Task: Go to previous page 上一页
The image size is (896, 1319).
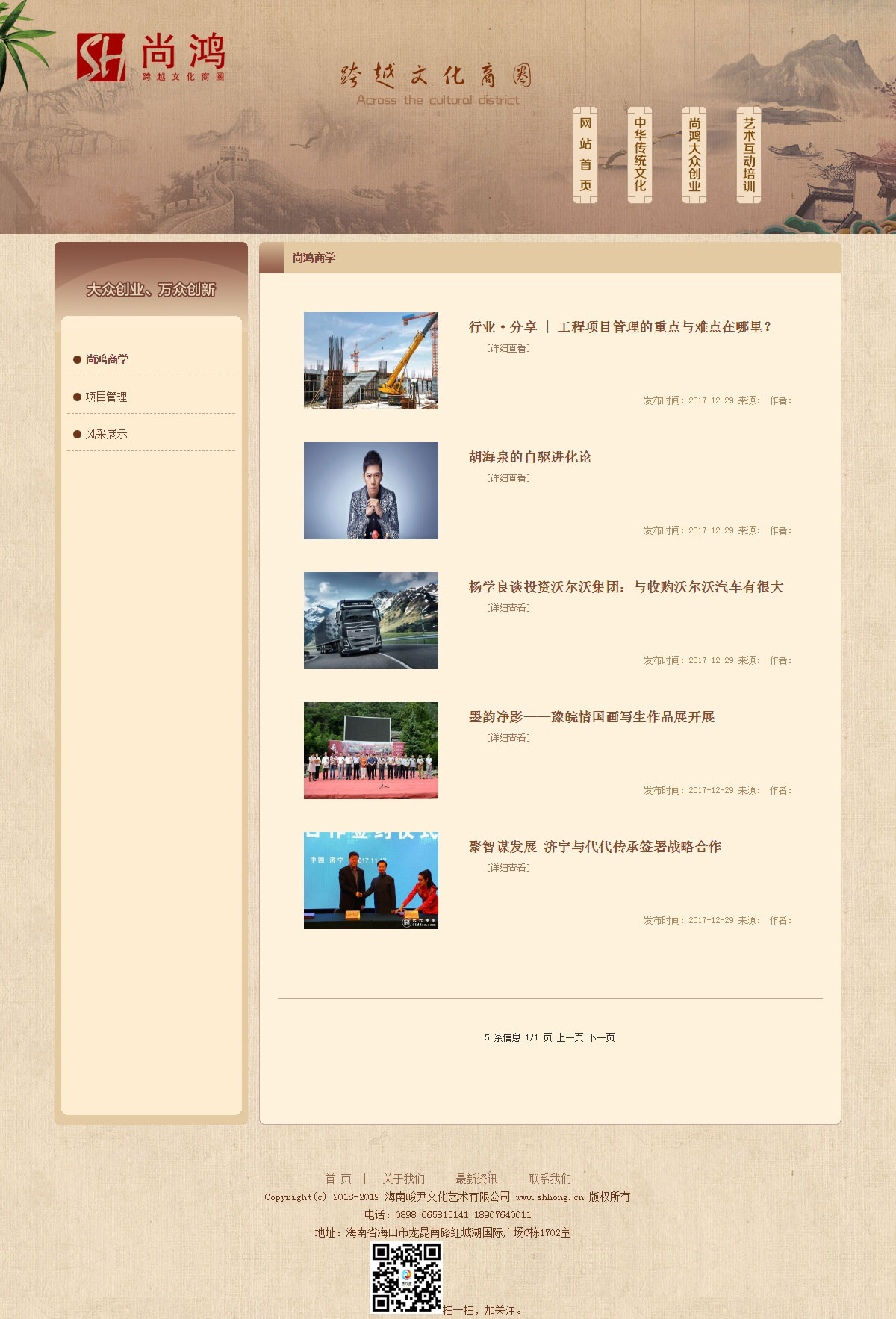Action: coord(570,1037)
